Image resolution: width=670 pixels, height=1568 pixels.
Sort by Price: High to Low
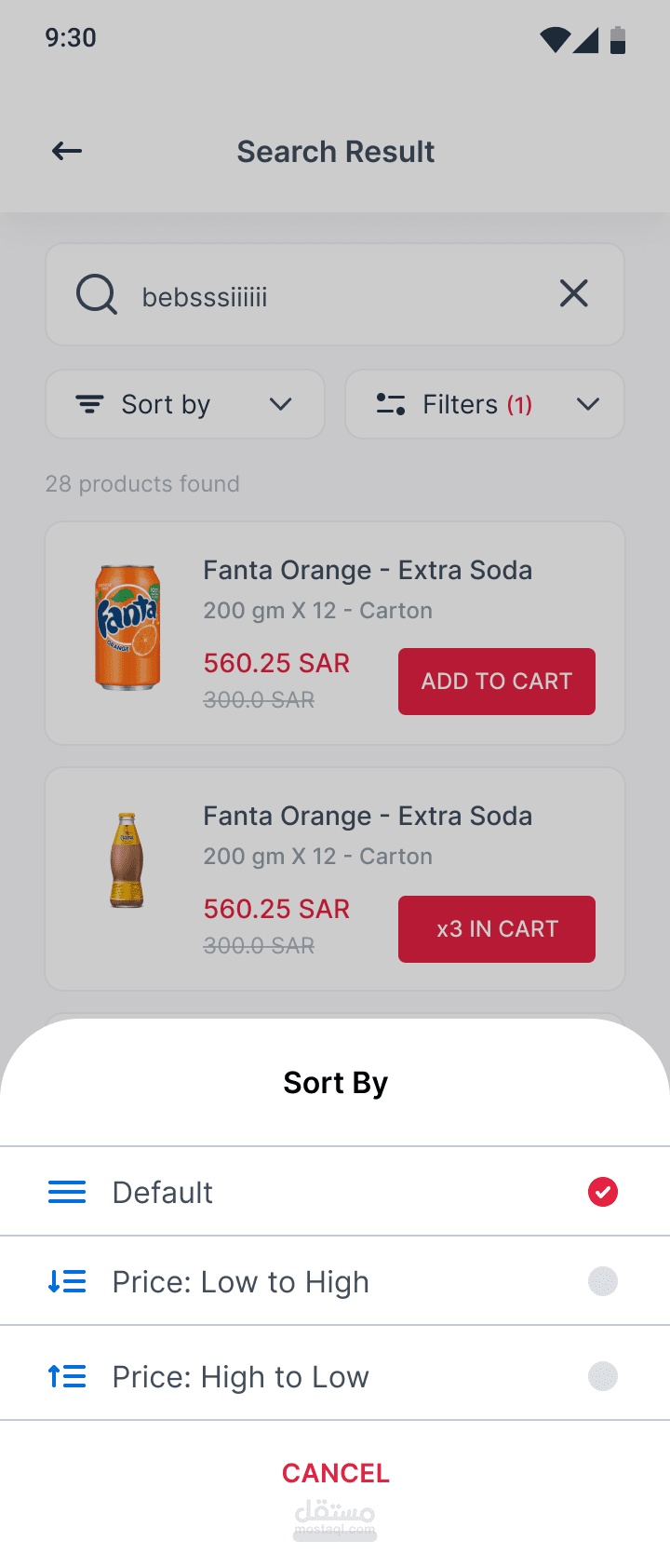point(335,1376)
